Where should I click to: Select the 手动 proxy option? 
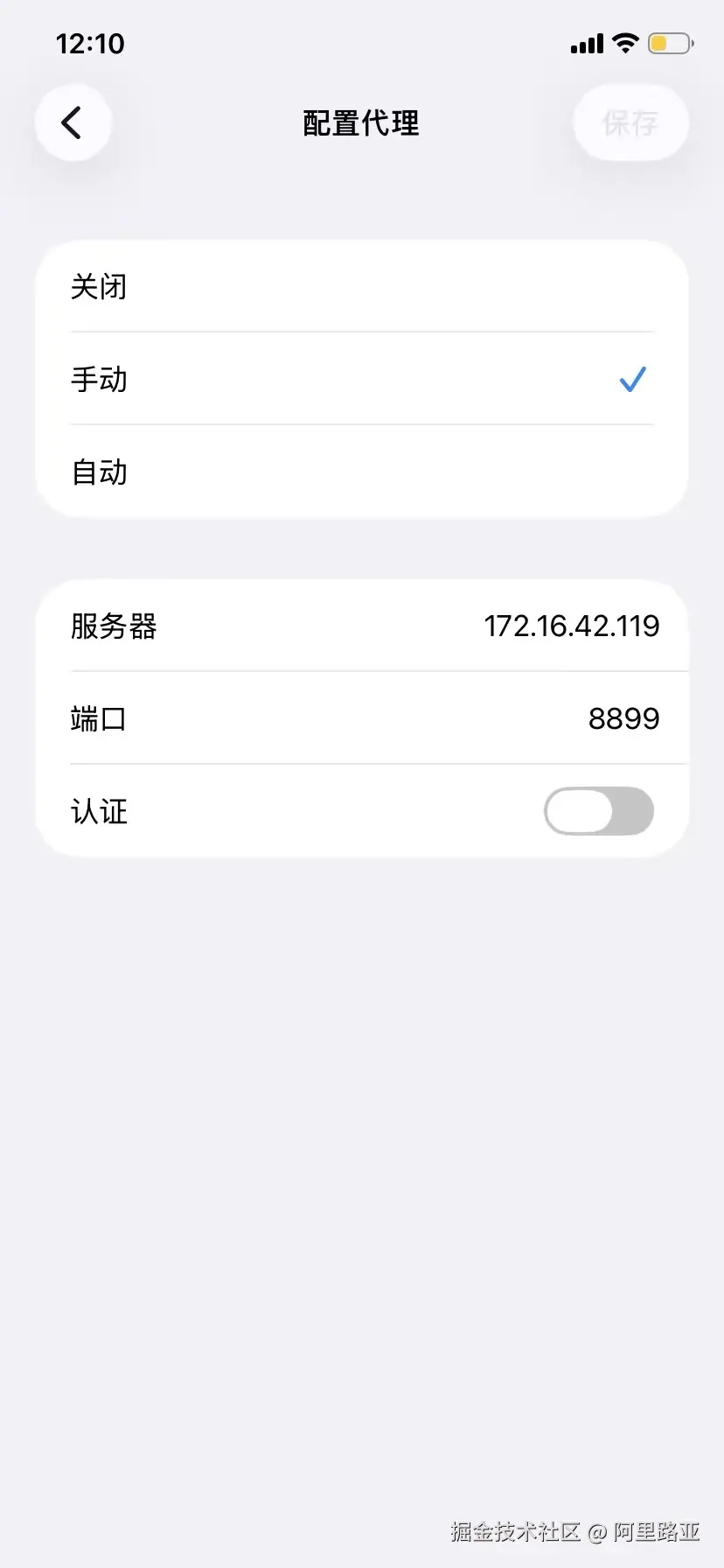(x=99, y=380)
